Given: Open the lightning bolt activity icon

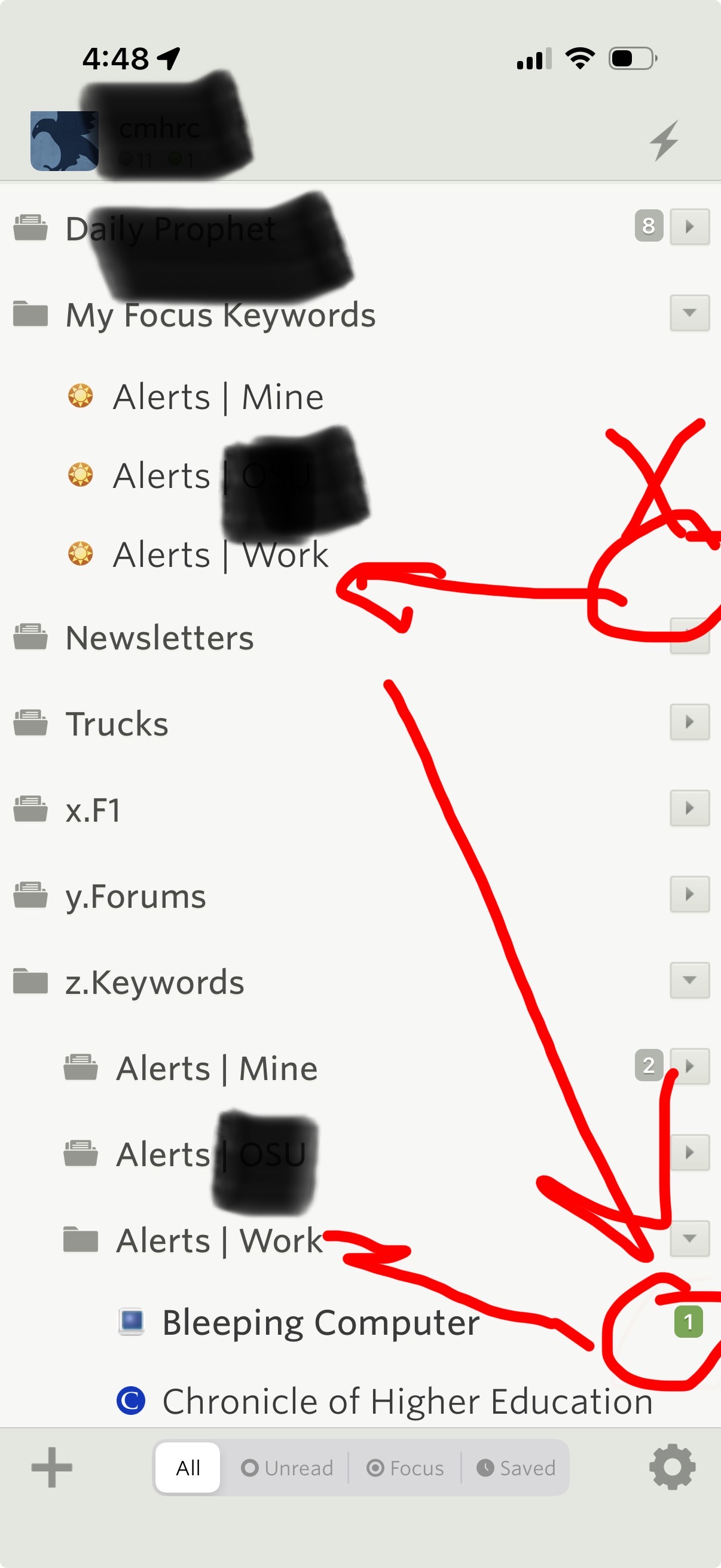Looking at the screenshot, I should [x=664, y=141].
